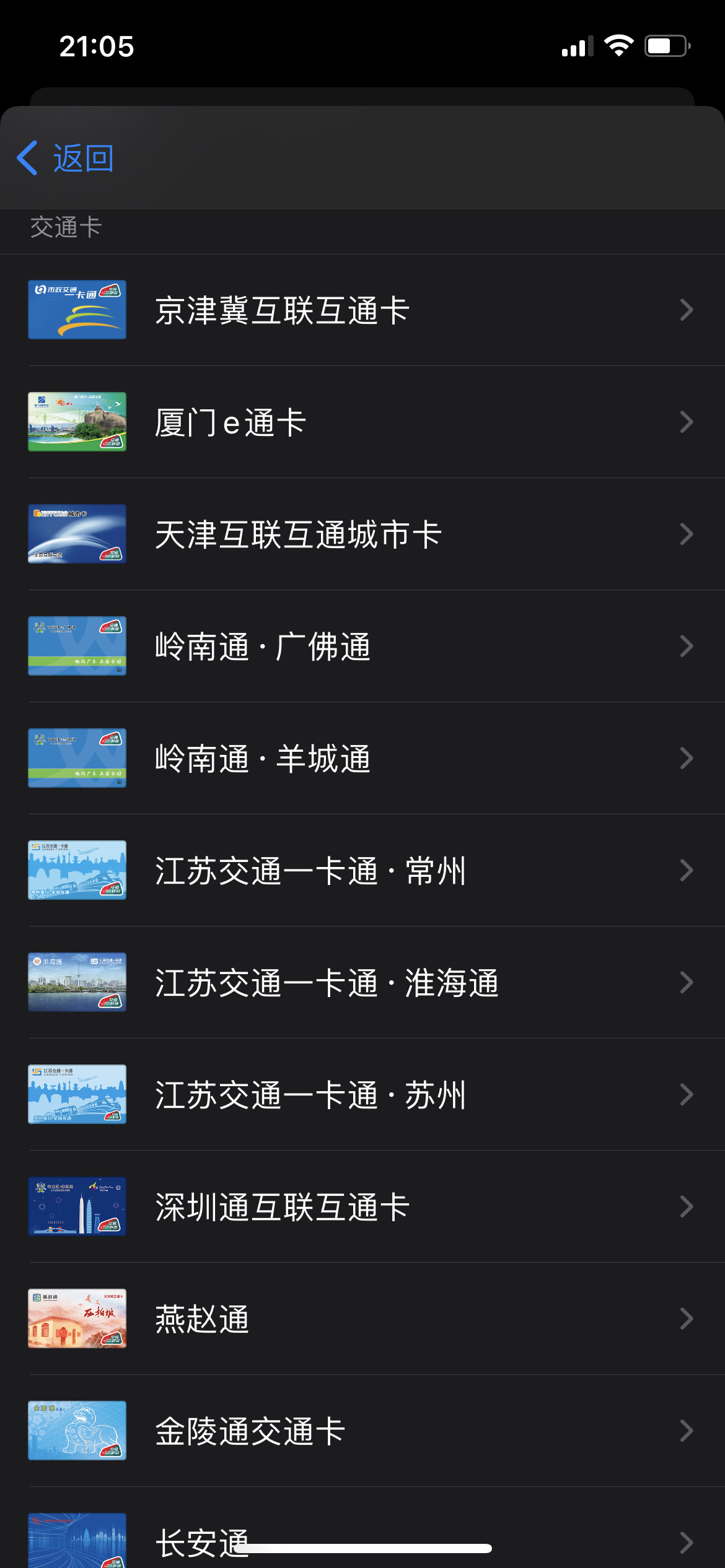Open 江苏交通一卡通 · 苏州
This screenshot has height=1568, width=725.
[362, 1095]
